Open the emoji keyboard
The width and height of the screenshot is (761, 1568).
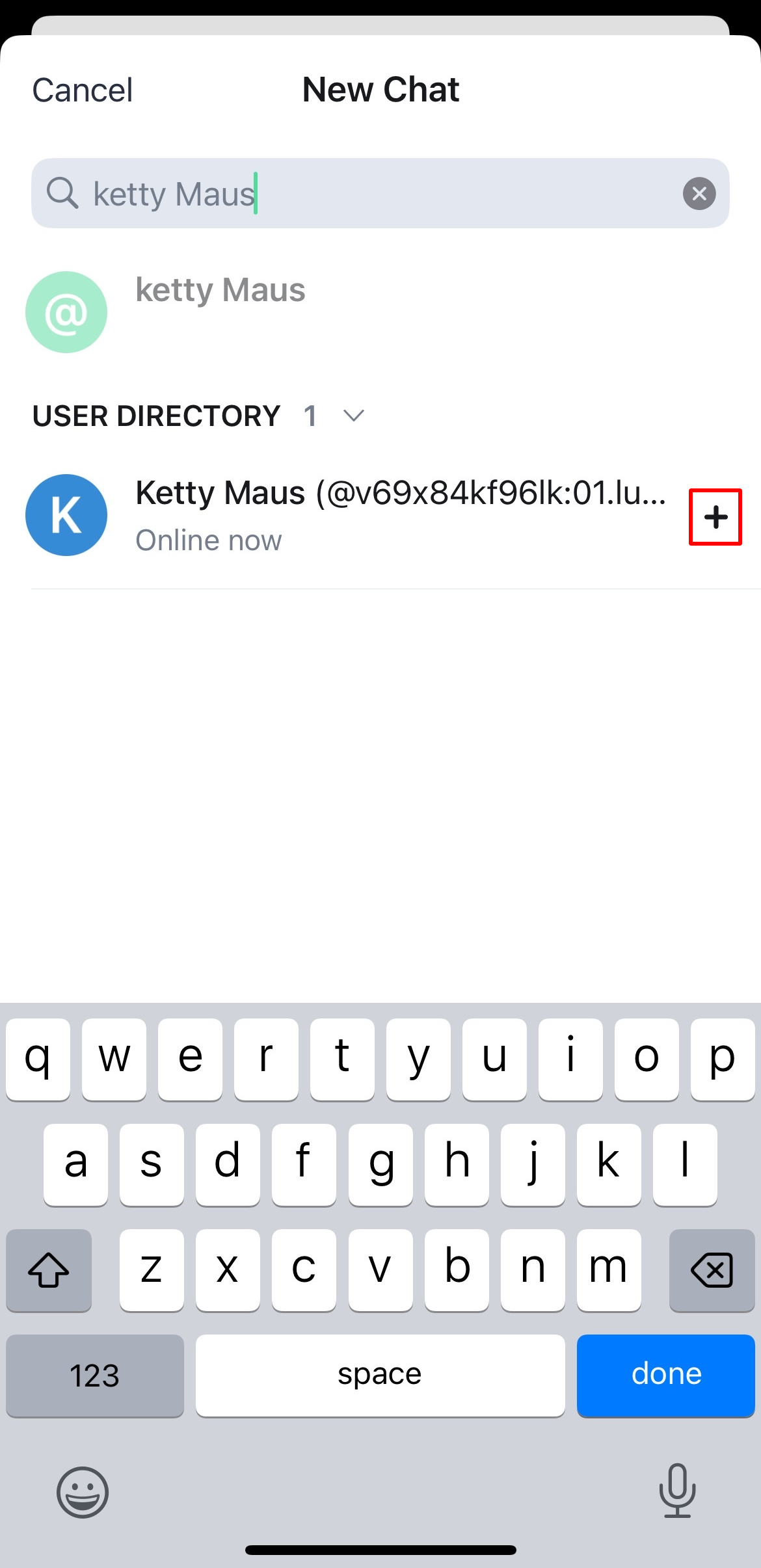[83, 1492]
